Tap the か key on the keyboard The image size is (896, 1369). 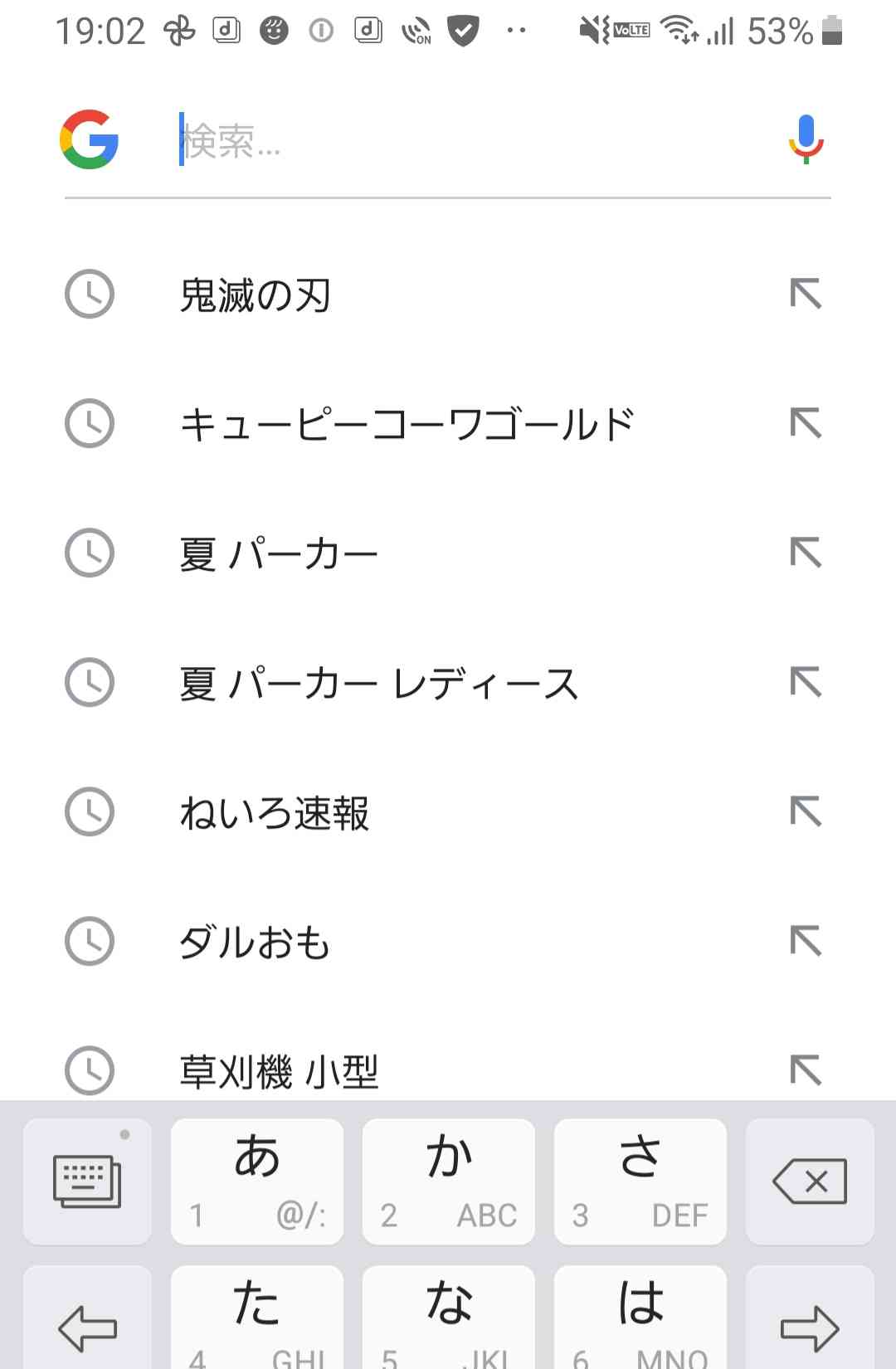point(448,1180)
